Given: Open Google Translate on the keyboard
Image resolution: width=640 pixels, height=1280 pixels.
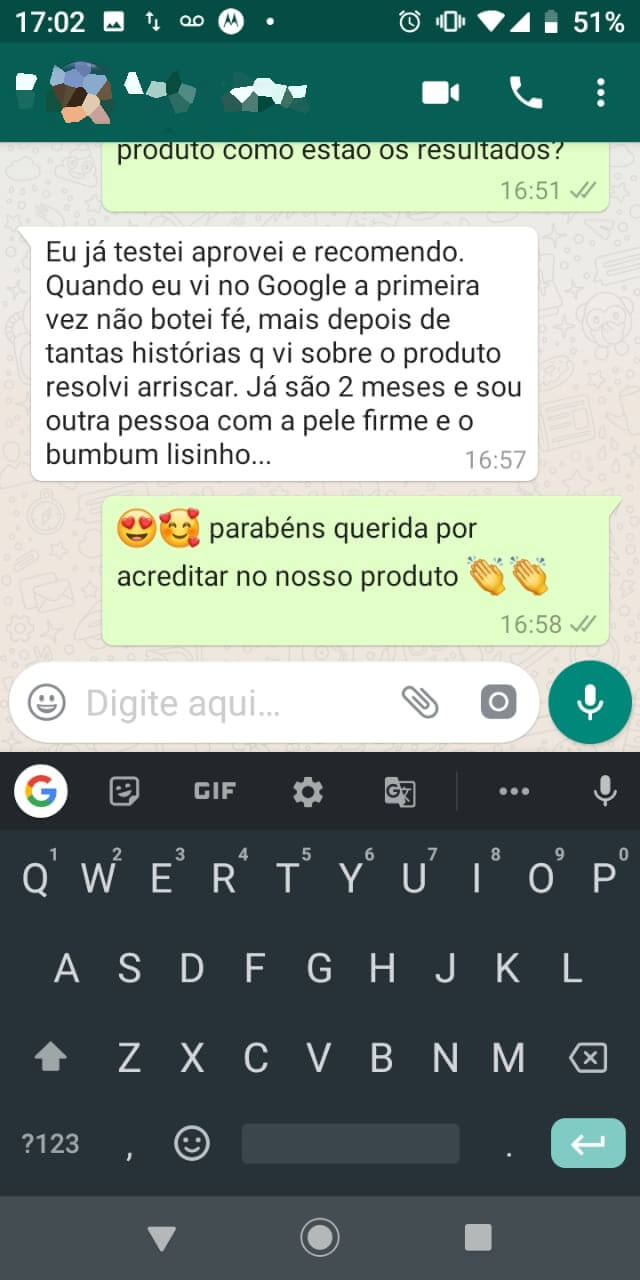Looking at the screenshot, I should (400, 792).
